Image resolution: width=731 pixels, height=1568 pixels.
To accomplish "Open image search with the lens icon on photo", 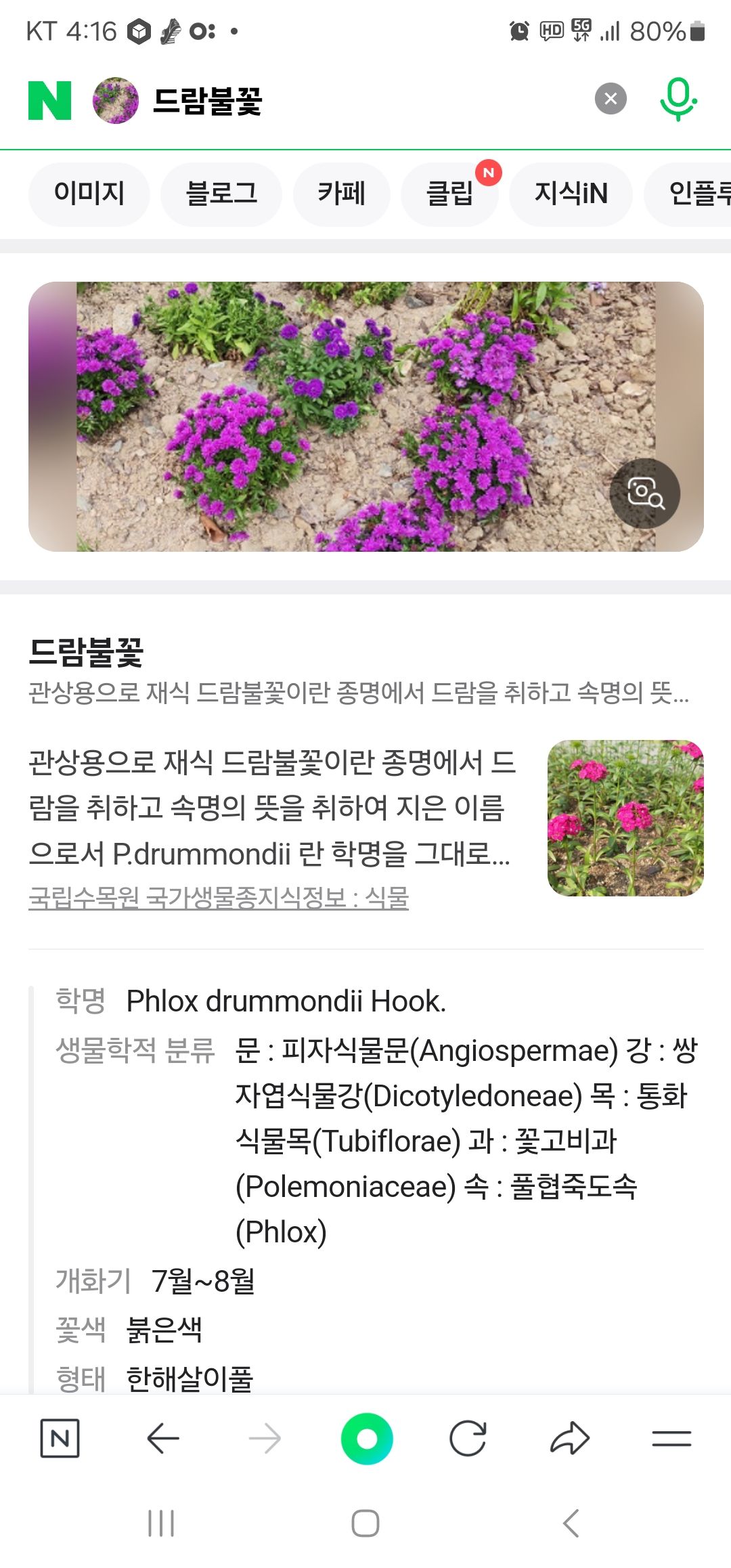I will pyautogui.click(x=646, y=494).
